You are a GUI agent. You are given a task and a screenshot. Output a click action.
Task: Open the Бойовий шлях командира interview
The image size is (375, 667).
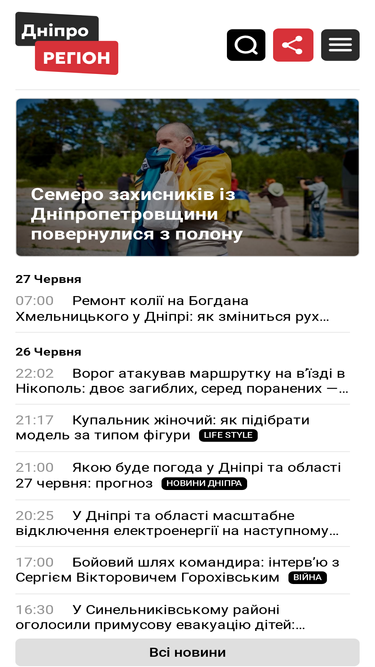[x=177, y=570]
